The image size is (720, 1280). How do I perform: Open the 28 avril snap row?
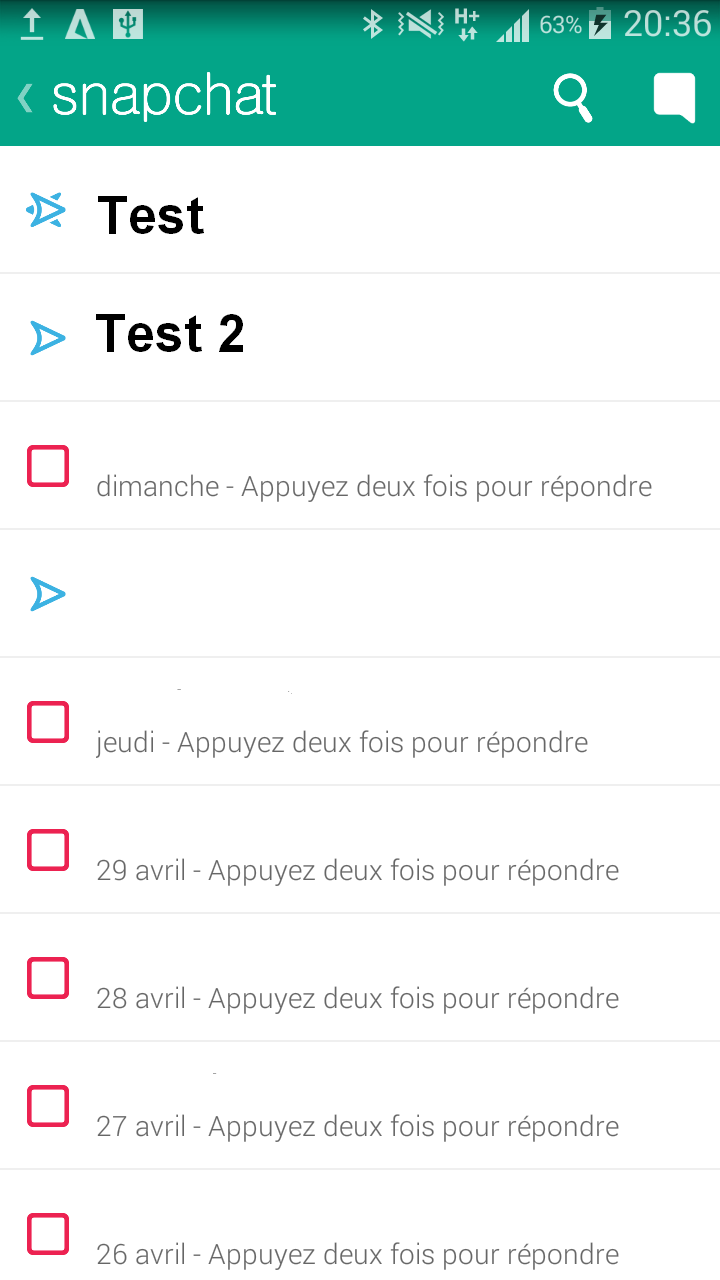point(360,977)
